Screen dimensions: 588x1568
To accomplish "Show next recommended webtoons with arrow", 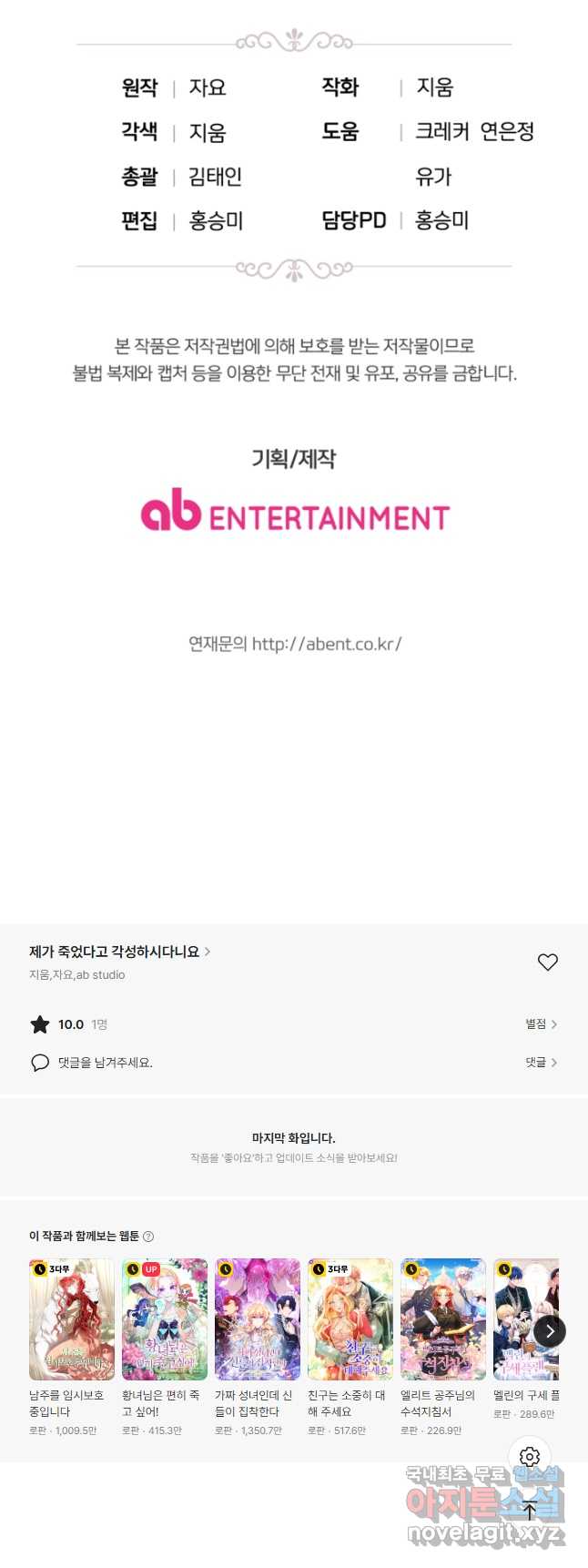I will pyautogui.click(x=550, y=1331).
